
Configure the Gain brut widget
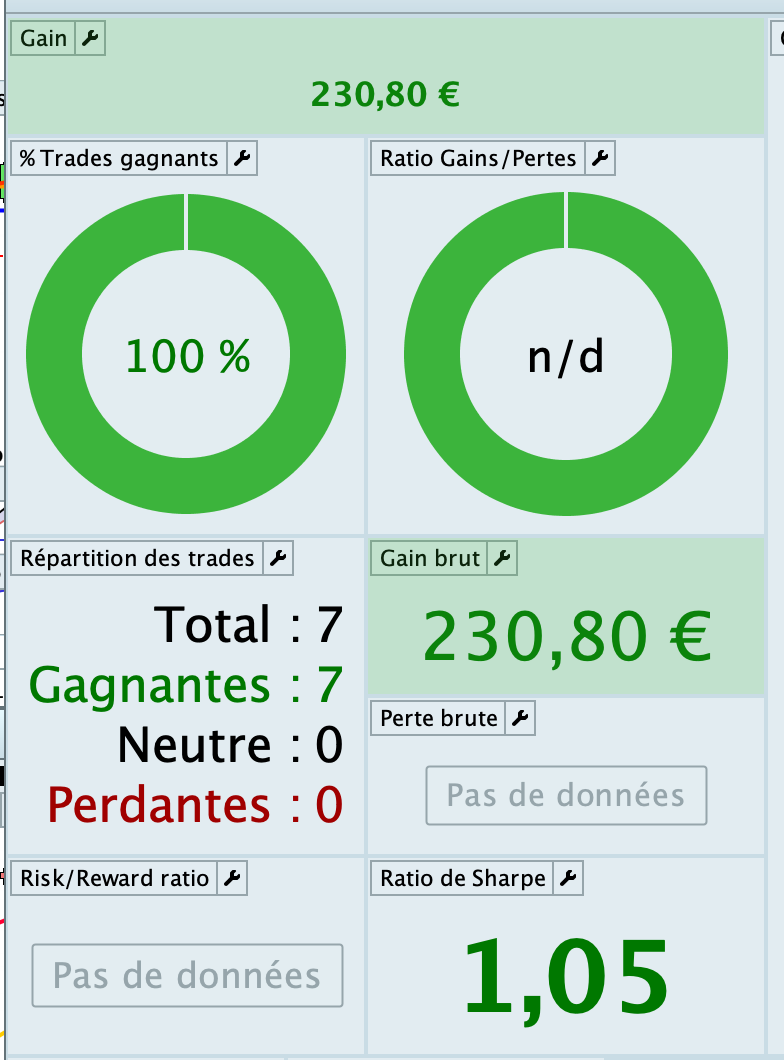pyautogui.click(x=503, y=558)
